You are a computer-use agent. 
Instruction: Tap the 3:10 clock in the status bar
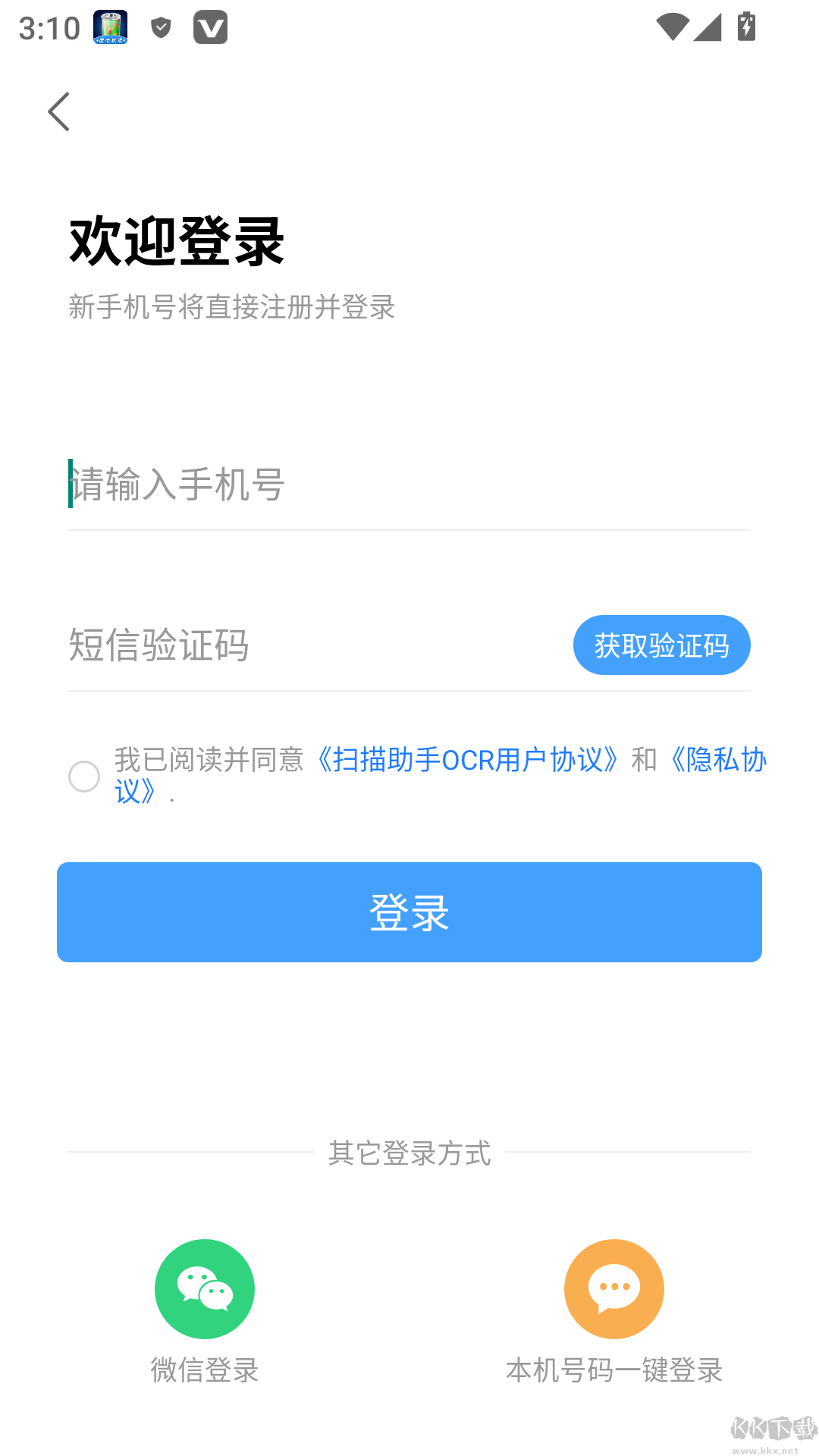click(x=48, y=27)
